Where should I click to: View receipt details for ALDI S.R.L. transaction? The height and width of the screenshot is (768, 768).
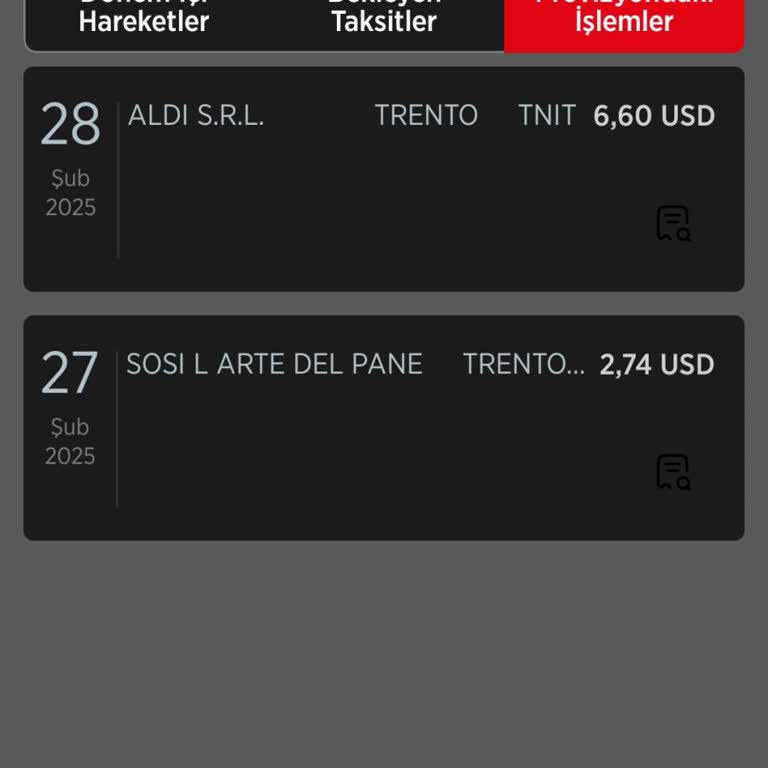pos(673,223)
